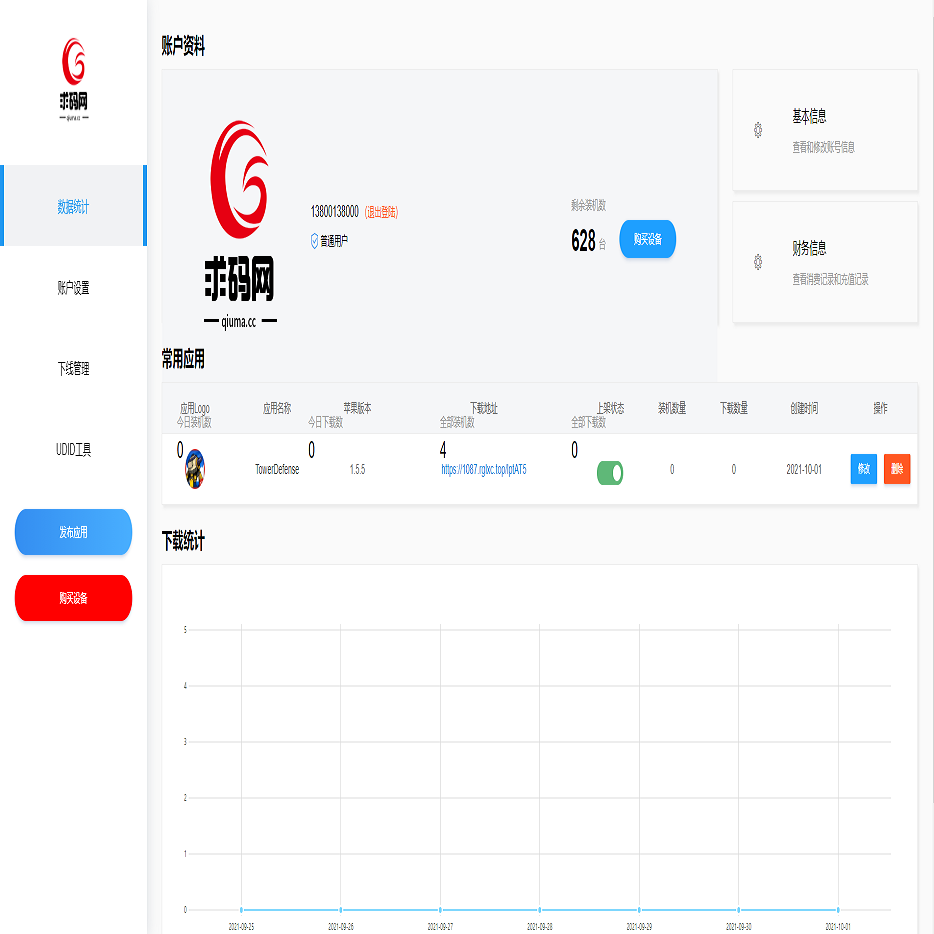Tap 购买设备 beside remaining install count

[647, 239]
